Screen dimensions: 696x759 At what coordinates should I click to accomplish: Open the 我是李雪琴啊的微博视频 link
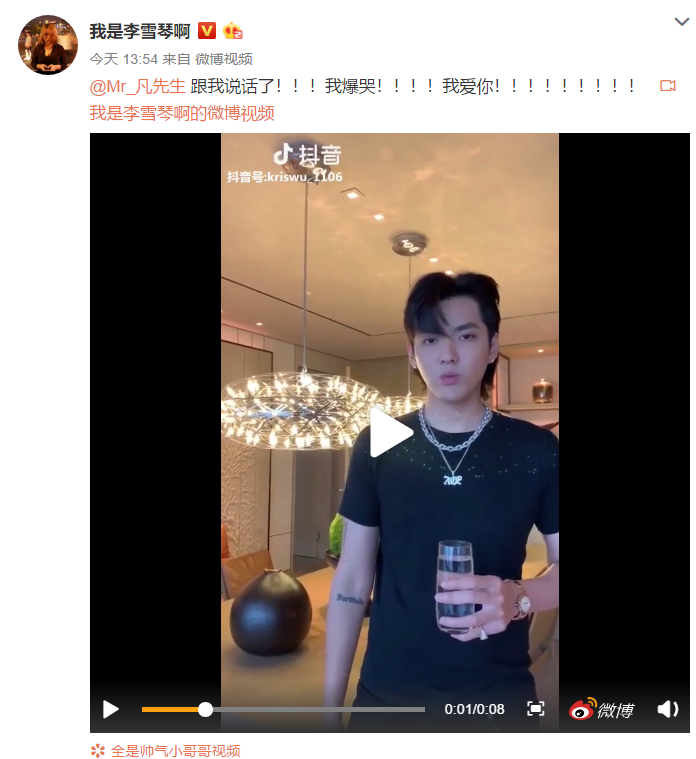coord(181,114)
